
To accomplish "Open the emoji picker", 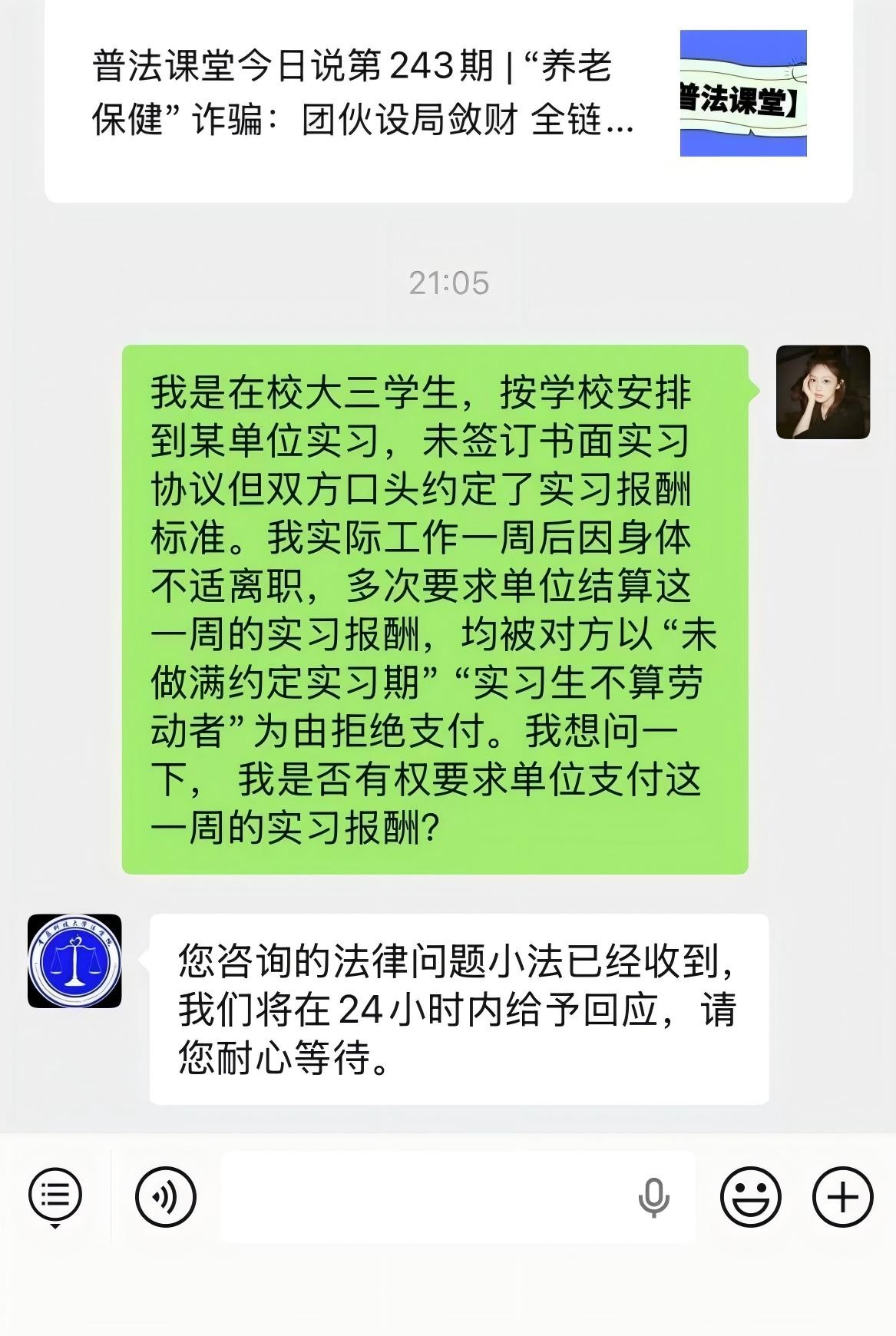I will pos(750,1196).
